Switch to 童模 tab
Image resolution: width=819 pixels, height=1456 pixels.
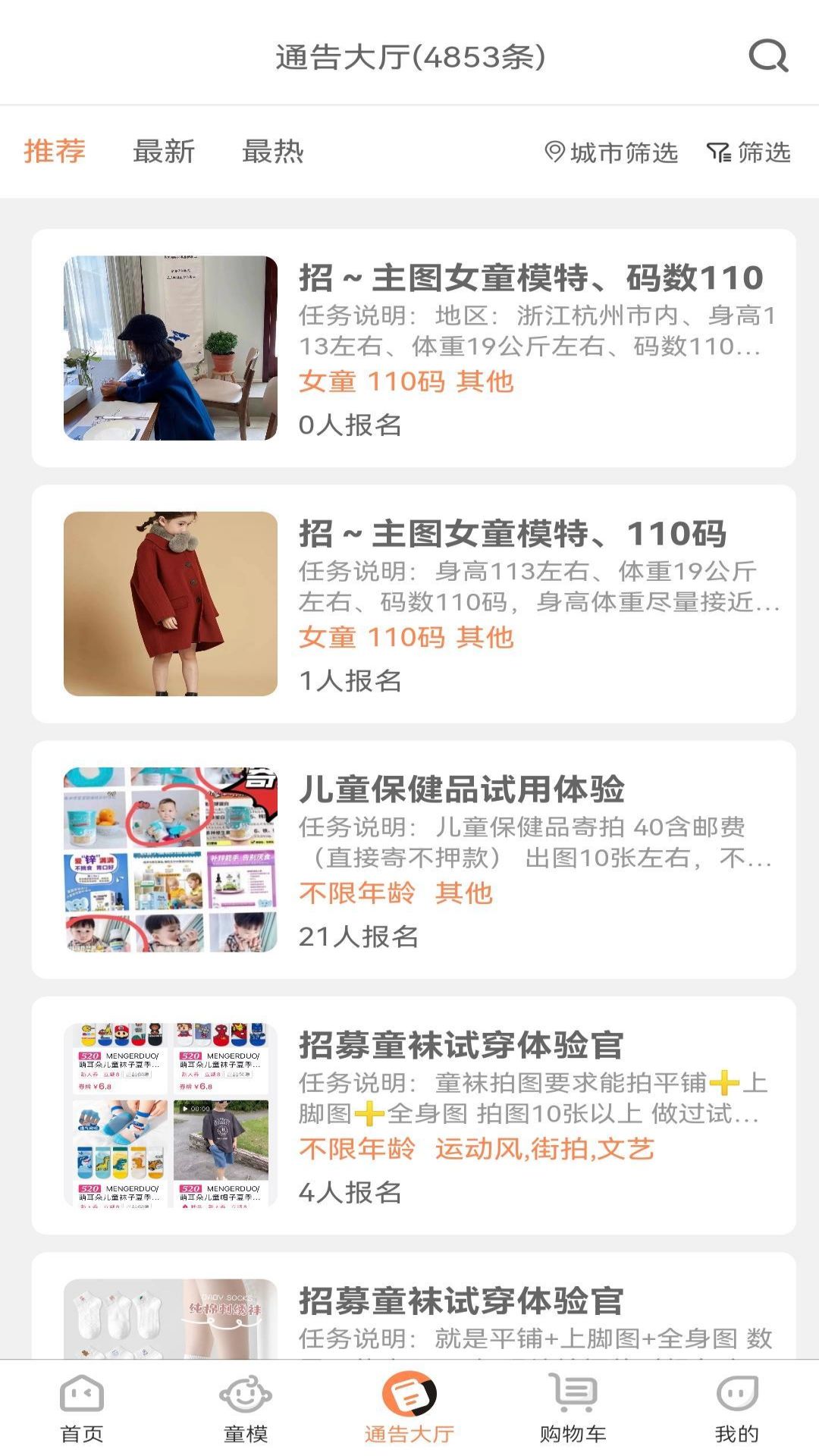[246, 1407]
